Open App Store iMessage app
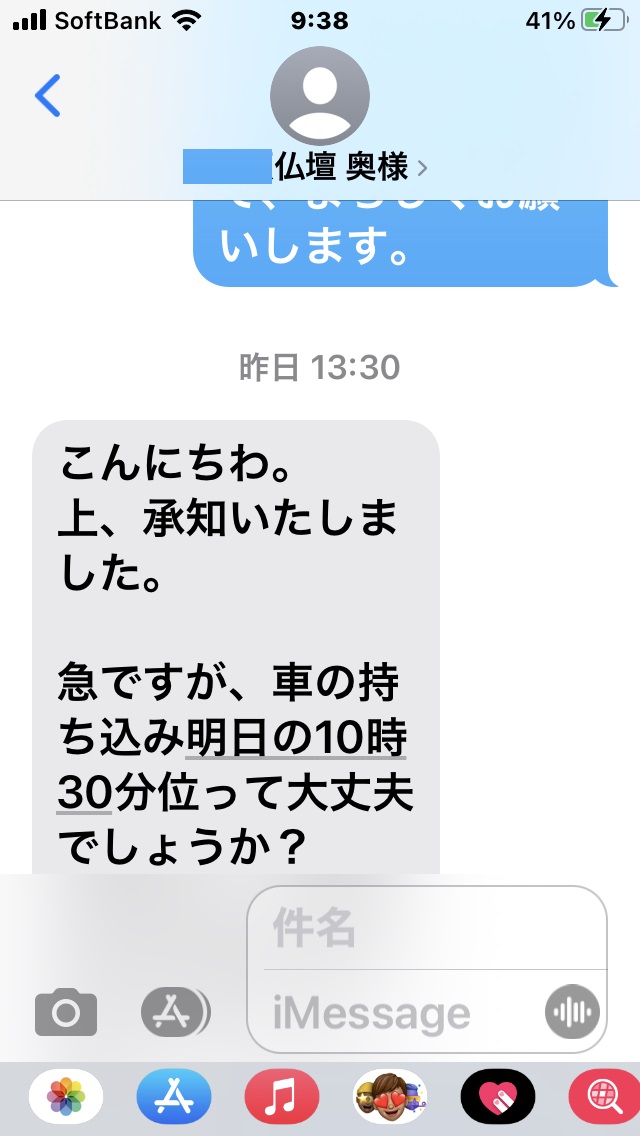The width and height of the screenshot is (640, 1136). coord(174,1098)
